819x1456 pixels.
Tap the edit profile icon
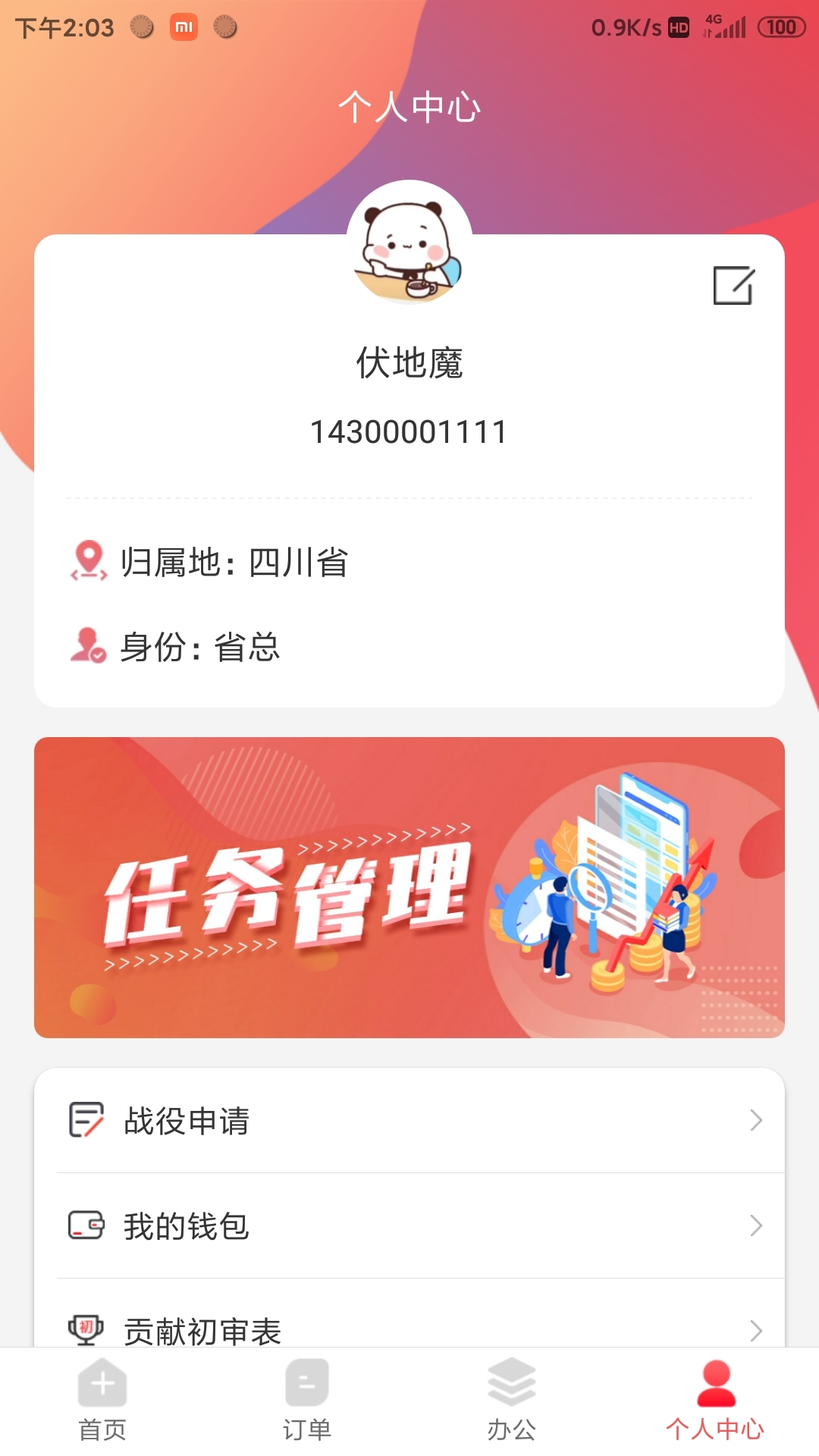point(733,285)
